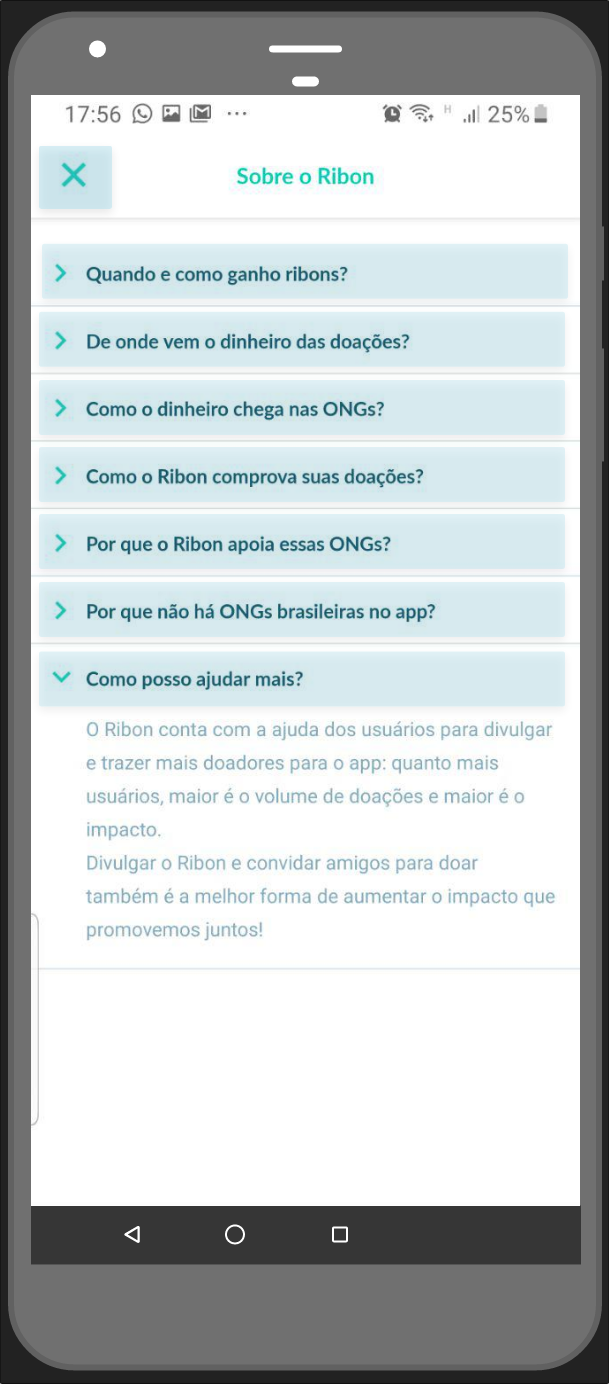
Task: Expand 'De onde vem o dinheiro das doações?'
Action: (302, 340)
